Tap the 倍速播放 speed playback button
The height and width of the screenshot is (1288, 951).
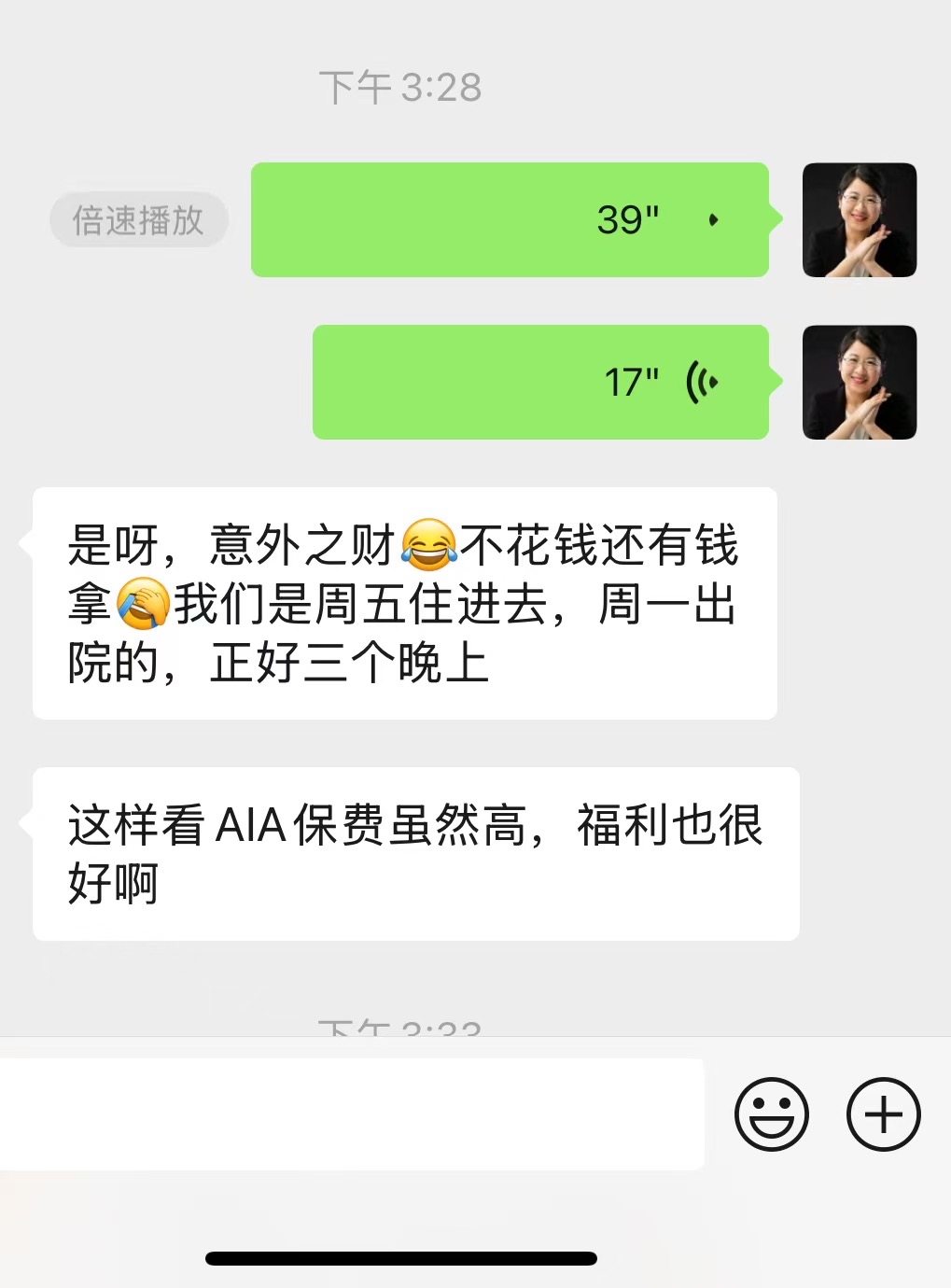[138, 220]
